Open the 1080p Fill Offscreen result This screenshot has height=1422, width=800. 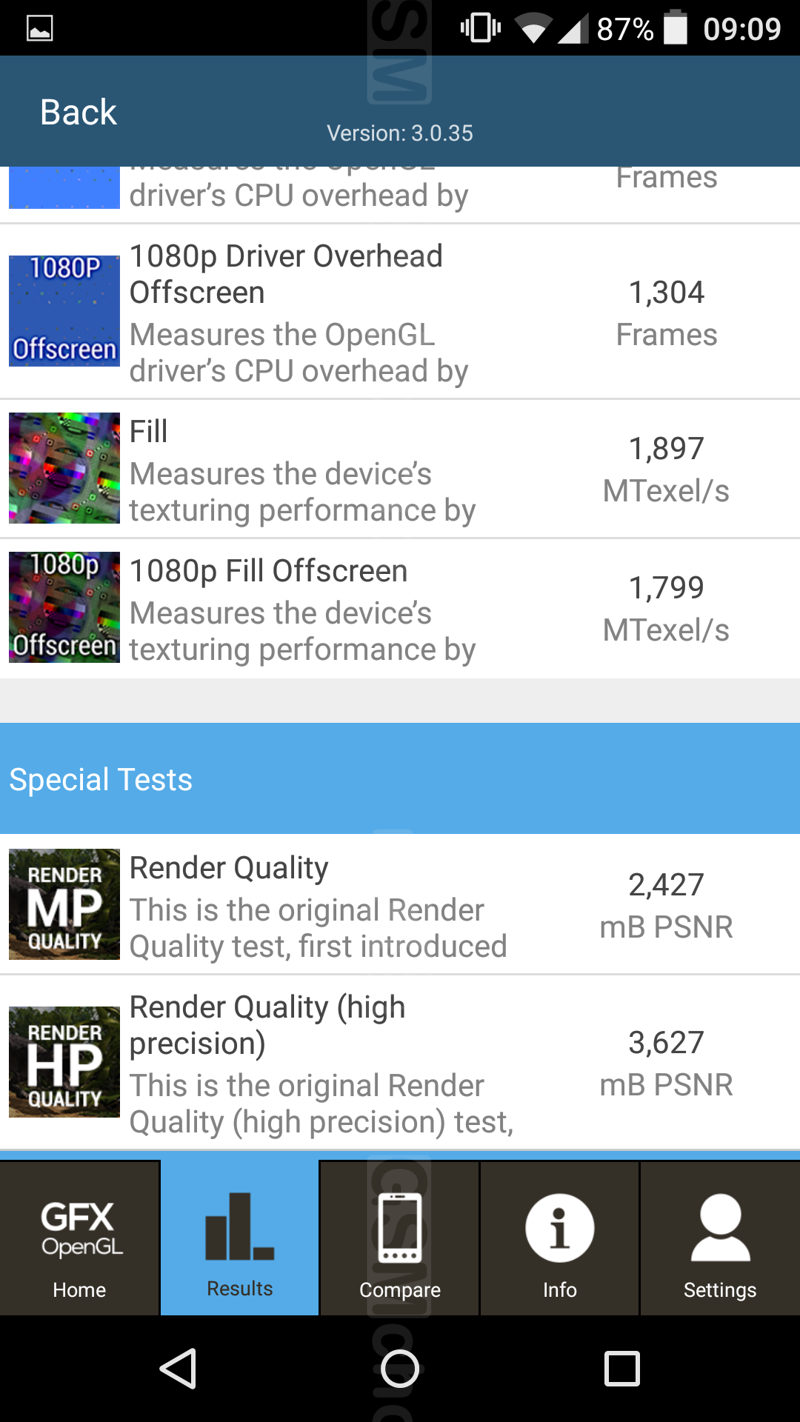400,609
